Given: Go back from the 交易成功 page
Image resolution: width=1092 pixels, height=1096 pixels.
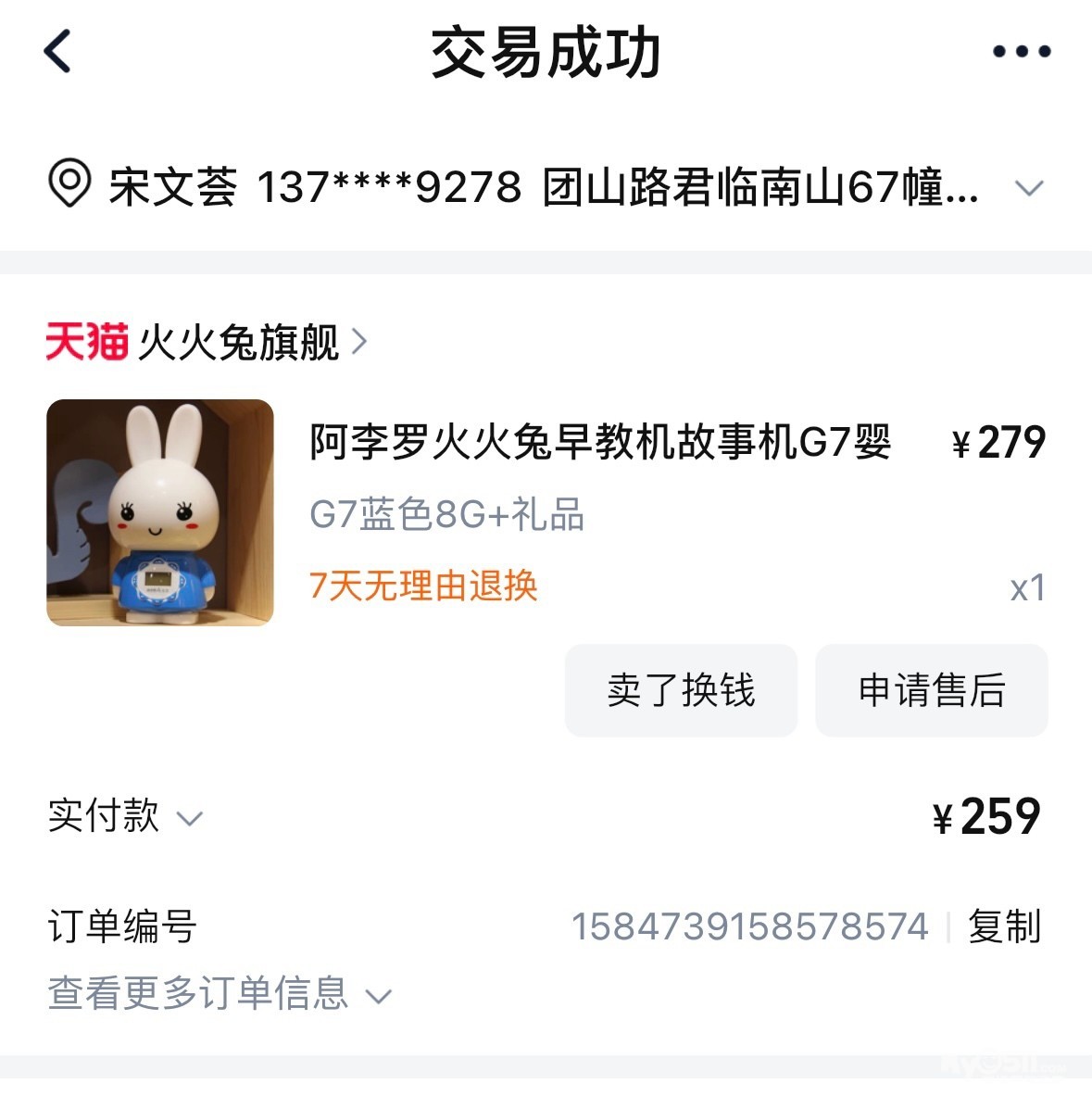Looking at the screenshot, I should (57, 51).
